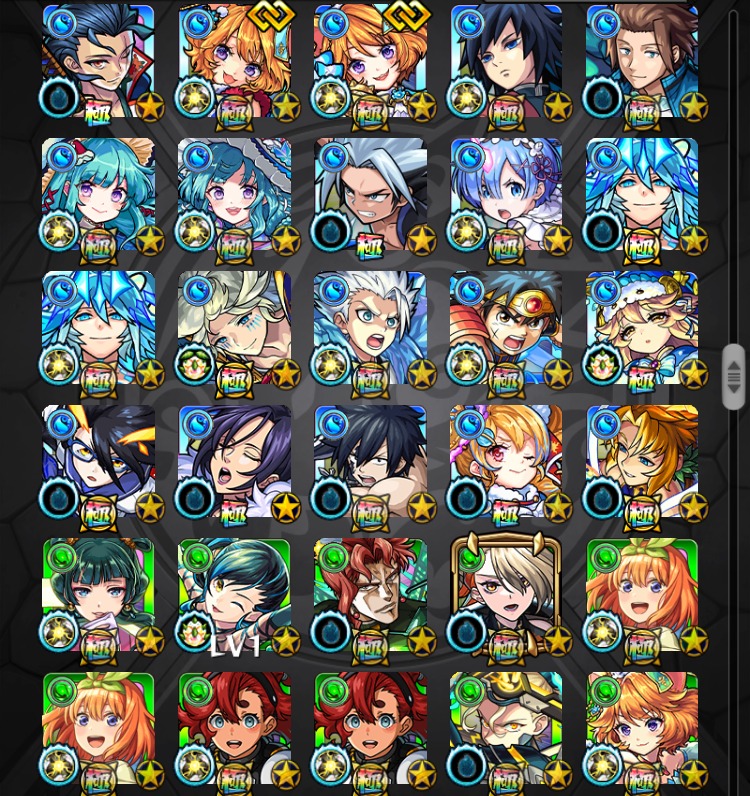The height and width of the screenshot is (796, 750).
Task: Select the blue-haired maid character tile
Action: point(506,195)
